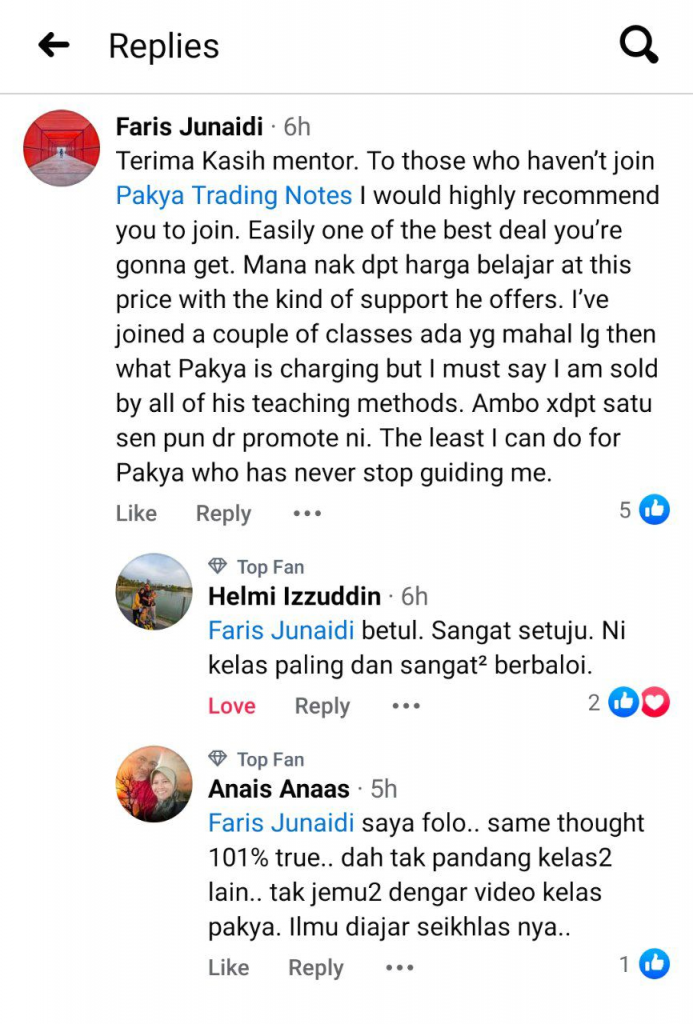View reactions on Helmi Izzuddin's reply

point(629,703)
